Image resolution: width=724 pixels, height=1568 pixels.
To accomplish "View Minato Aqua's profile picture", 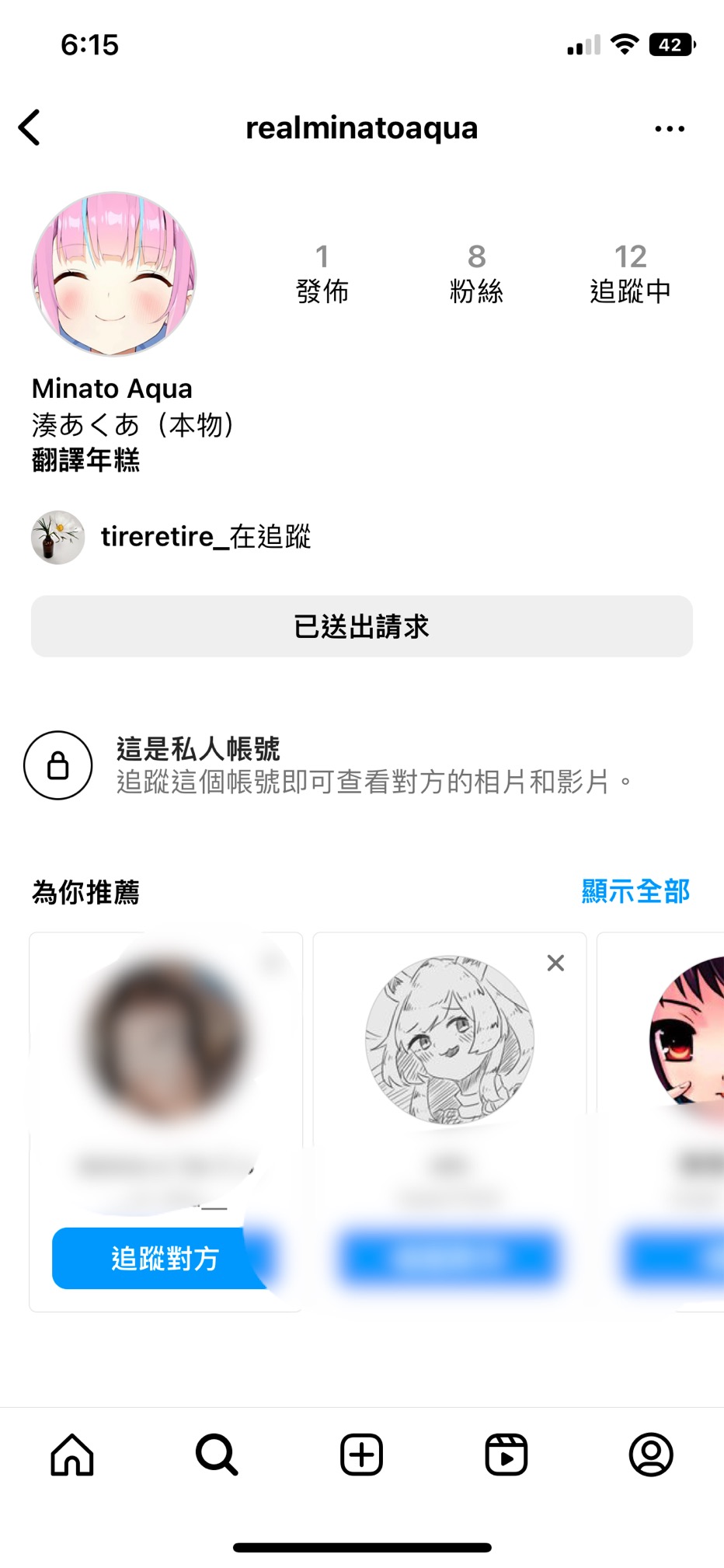I will click(x=113, y=274).
